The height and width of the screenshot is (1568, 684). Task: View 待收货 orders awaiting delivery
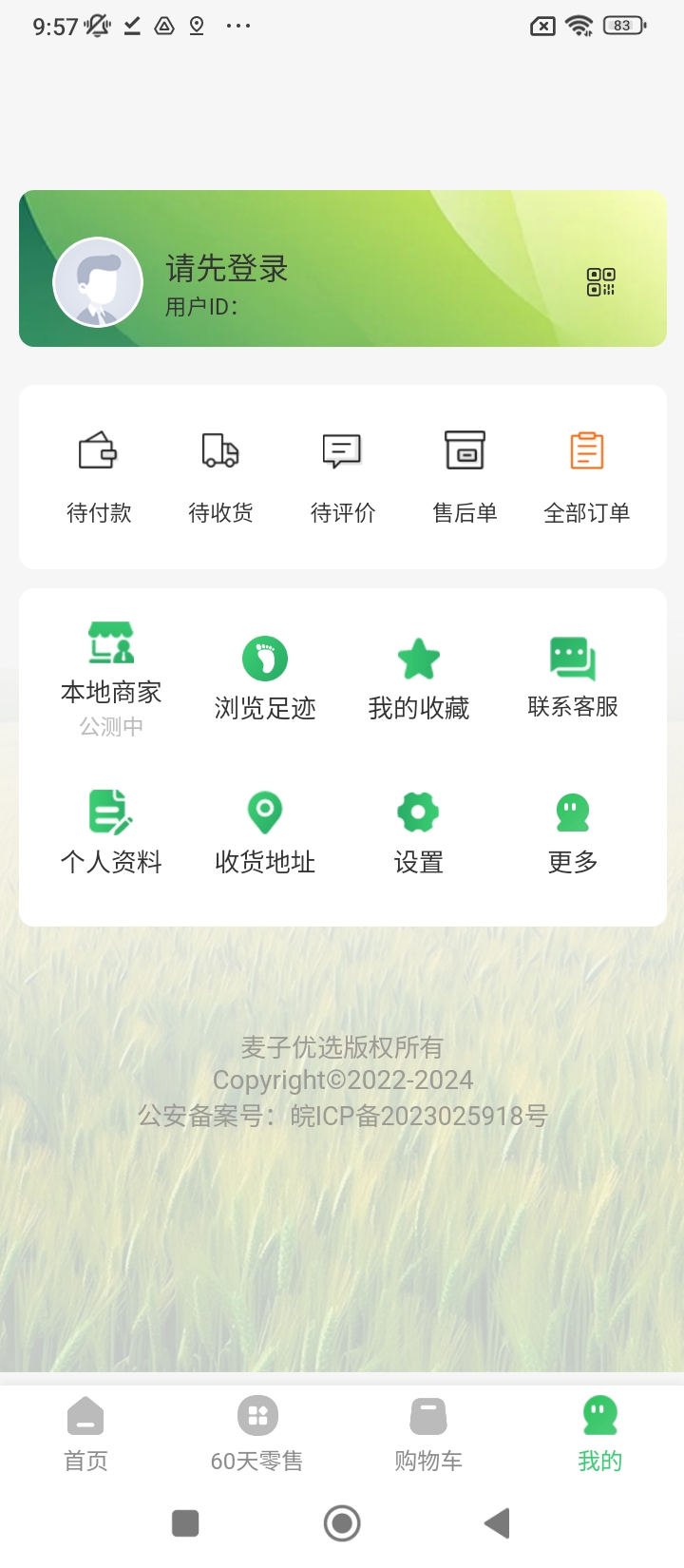[x=220, y=476]
